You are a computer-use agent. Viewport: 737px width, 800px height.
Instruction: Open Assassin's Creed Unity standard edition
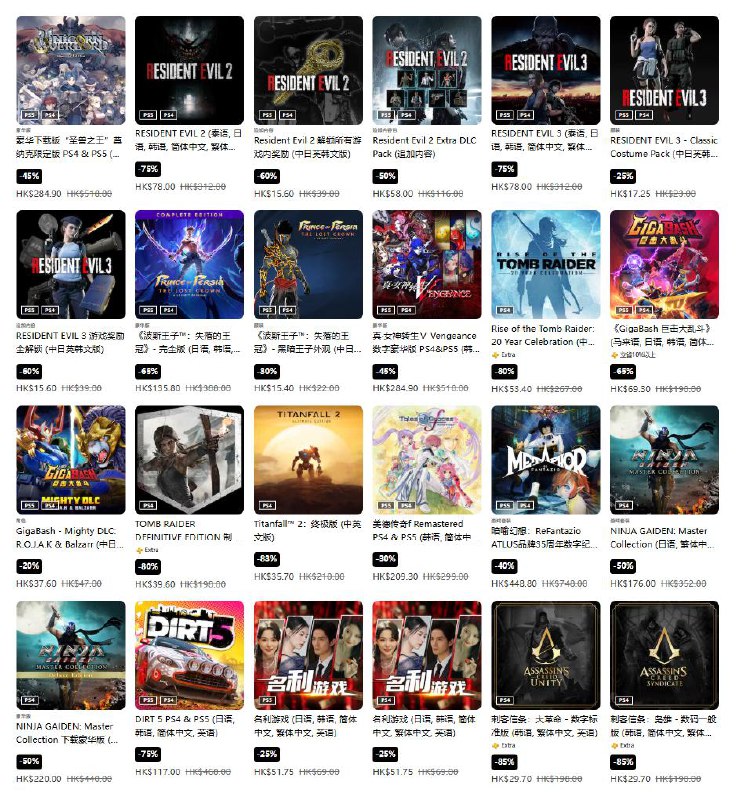point(546,654)
